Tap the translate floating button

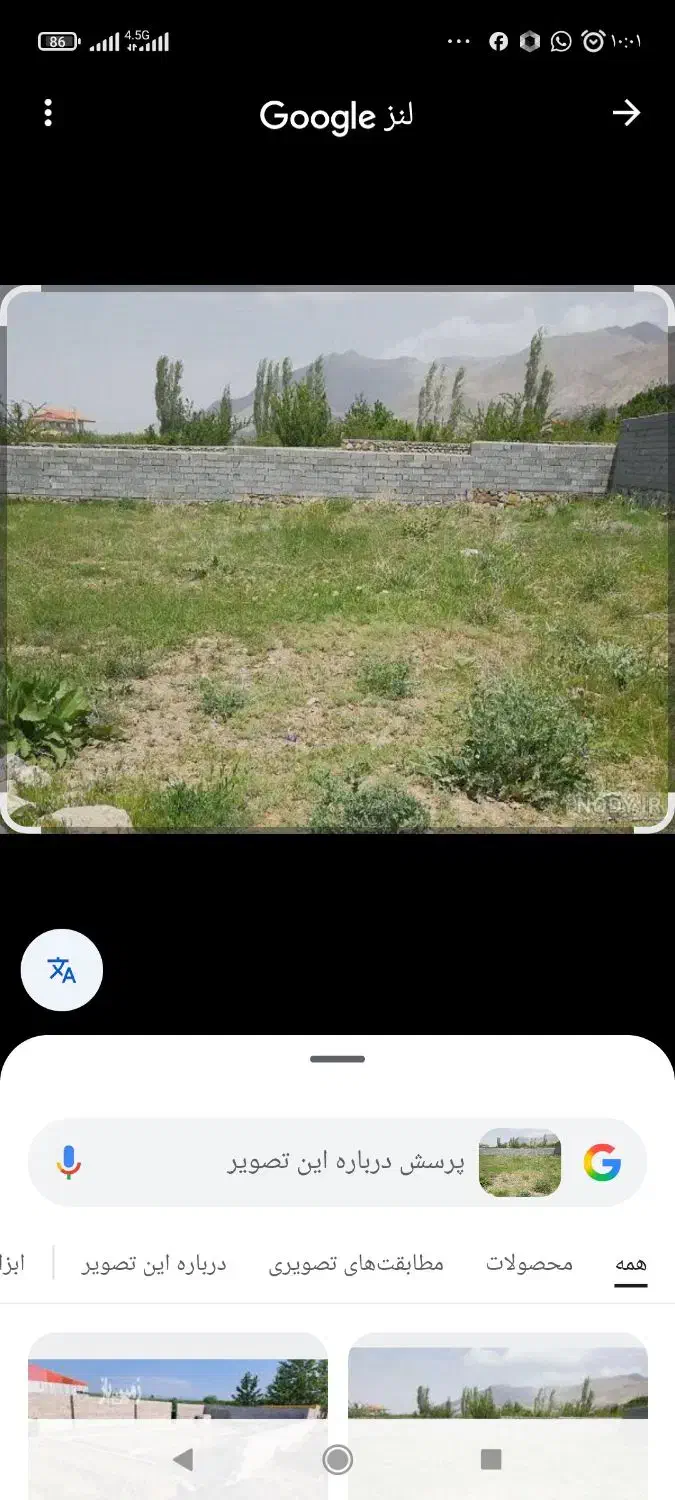pos(62,969)
